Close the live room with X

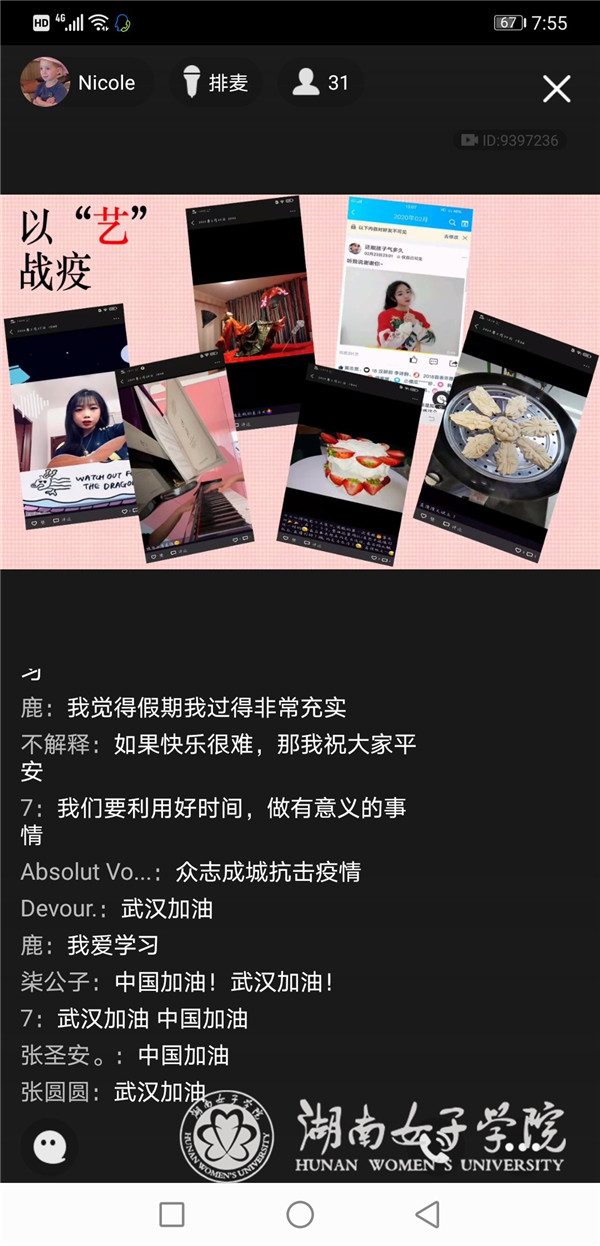[556, 88]
